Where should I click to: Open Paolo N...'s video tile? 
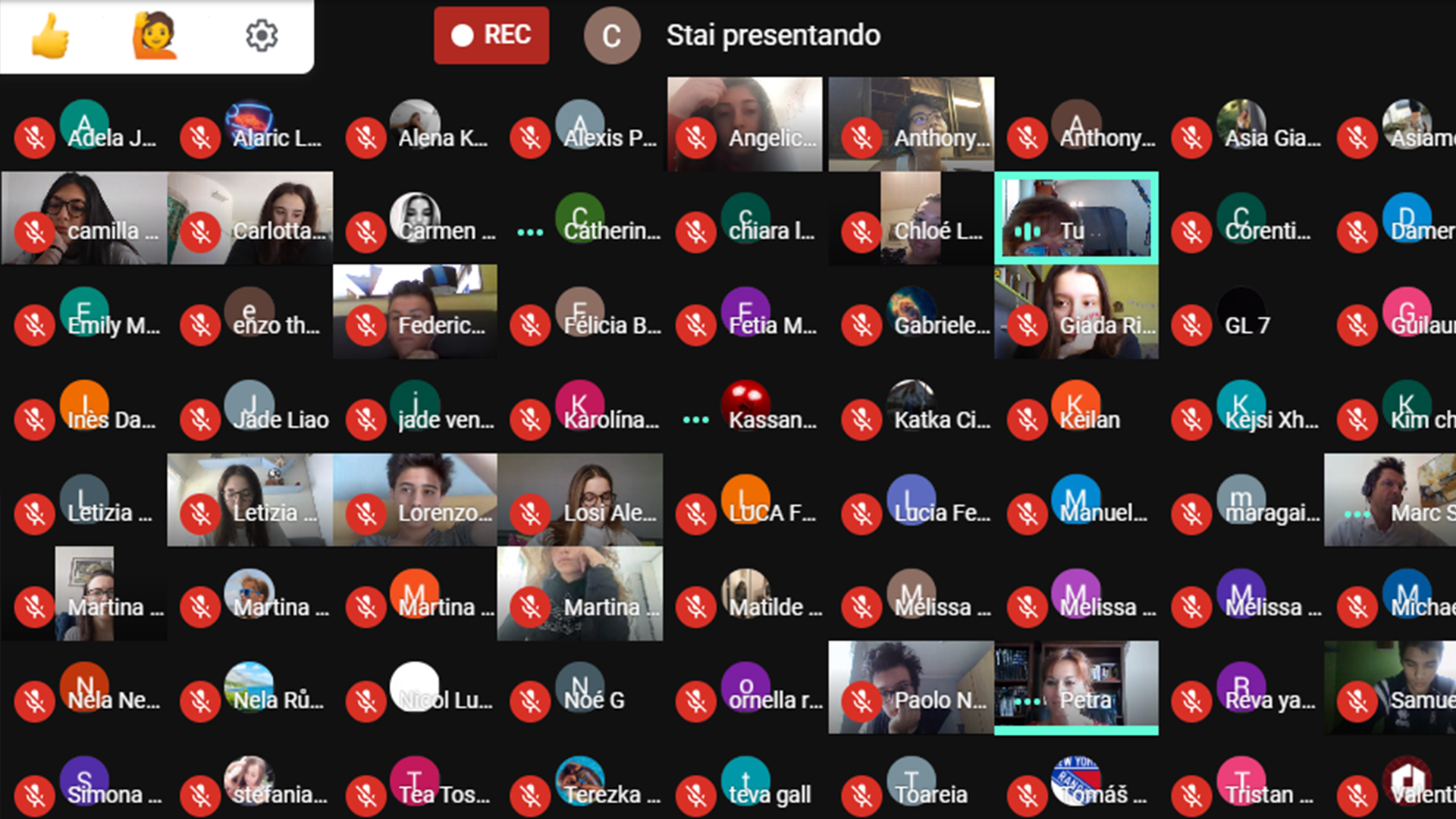coord(911,687)
